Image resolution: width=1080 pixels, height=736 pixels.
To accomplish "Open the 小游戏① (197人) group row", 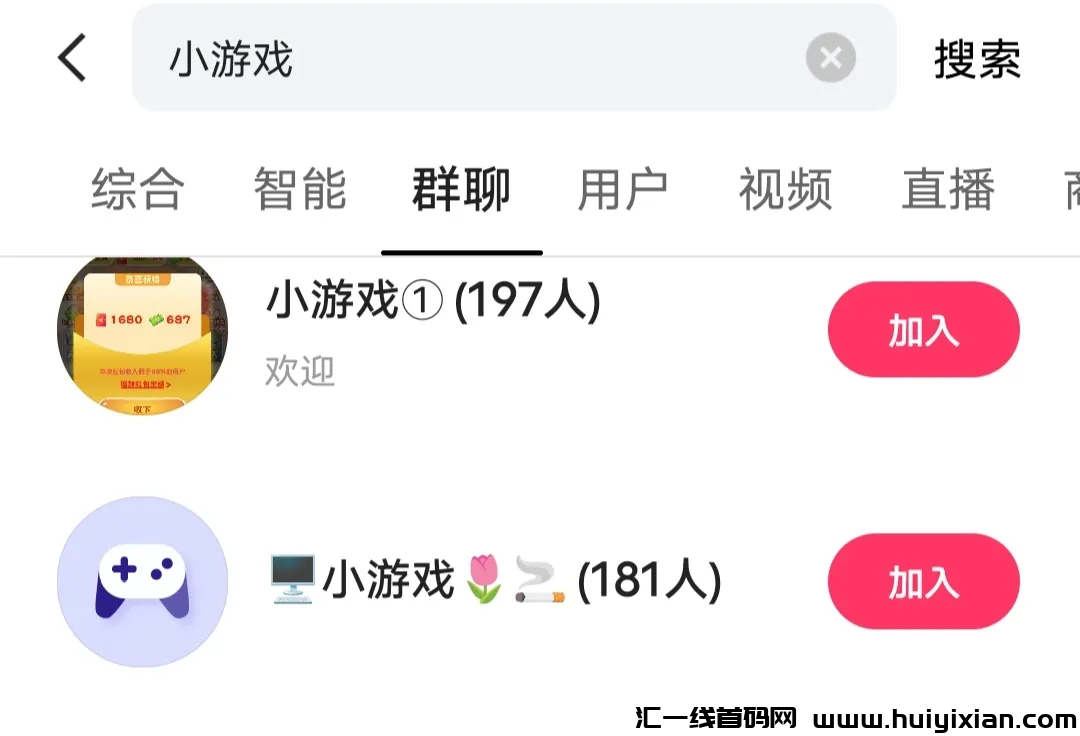I will (x=432, y=302).
